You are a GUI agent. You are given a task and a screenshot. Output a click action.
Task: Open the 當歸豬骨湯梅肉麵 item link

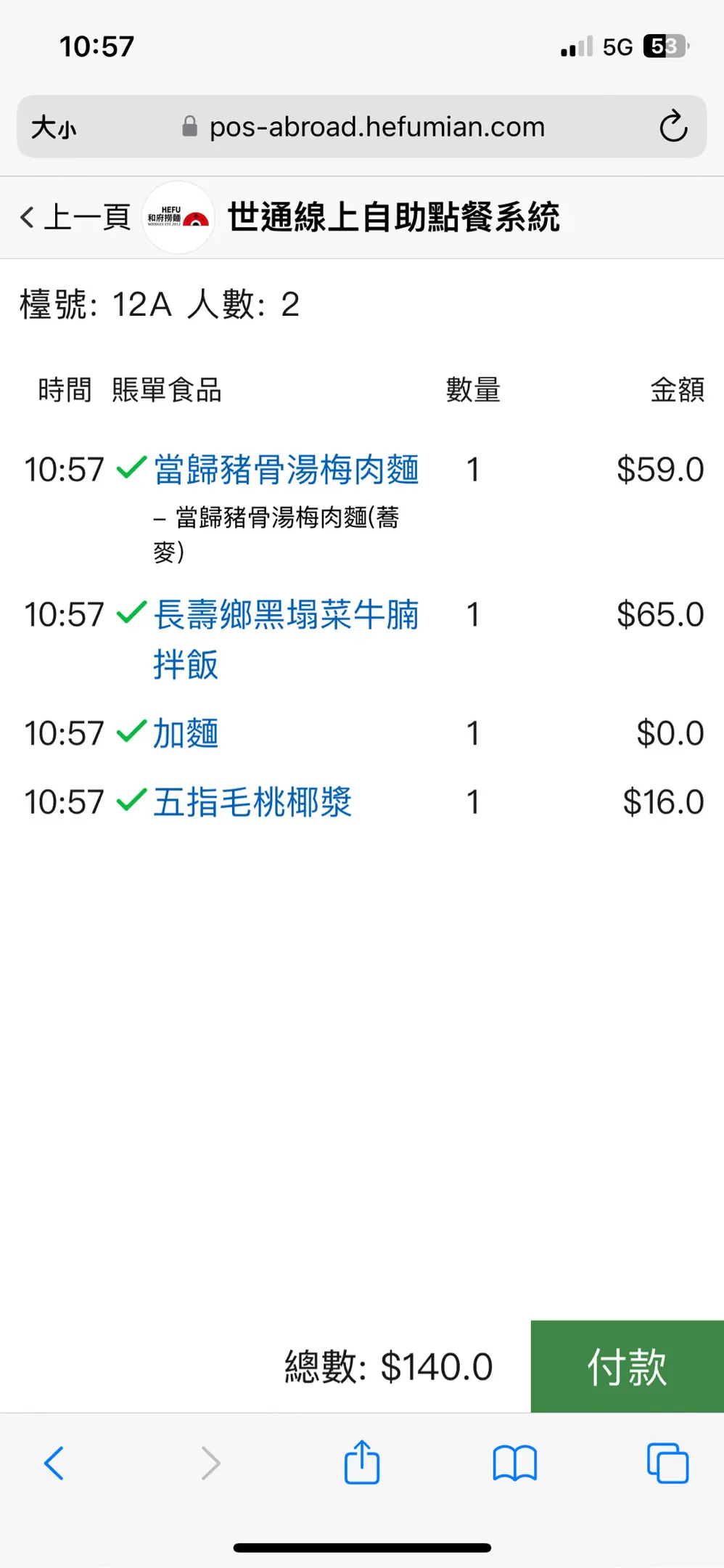click(287, 470)
